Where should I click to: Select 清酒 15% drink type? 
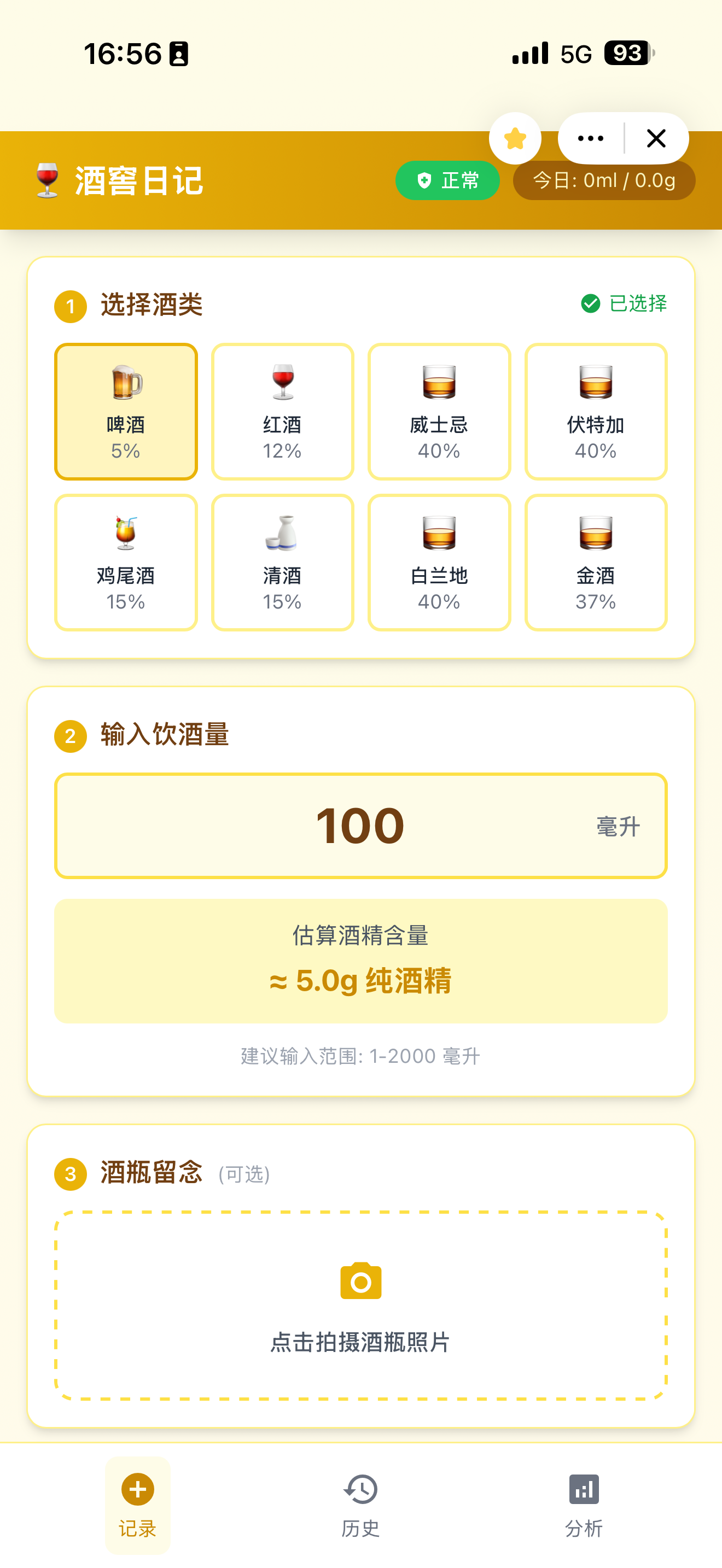pyautogui.click(x=282, y=563)
